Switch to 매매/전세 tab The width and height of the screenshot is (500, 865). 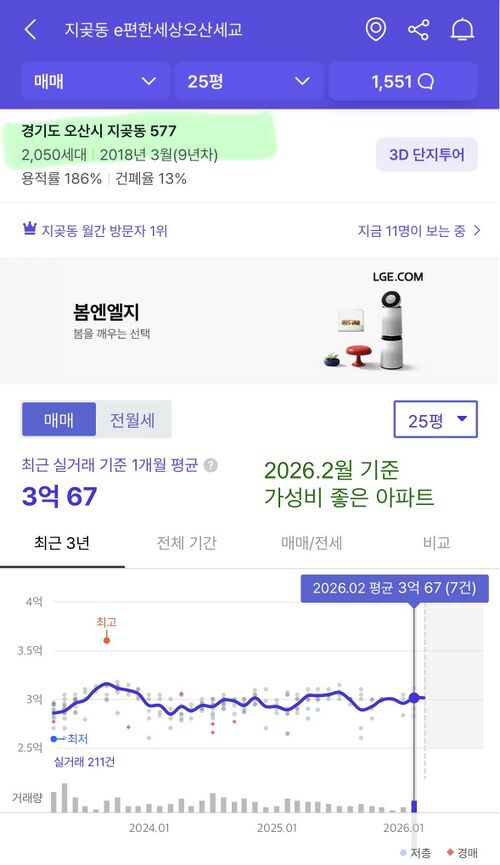point(312,543)
